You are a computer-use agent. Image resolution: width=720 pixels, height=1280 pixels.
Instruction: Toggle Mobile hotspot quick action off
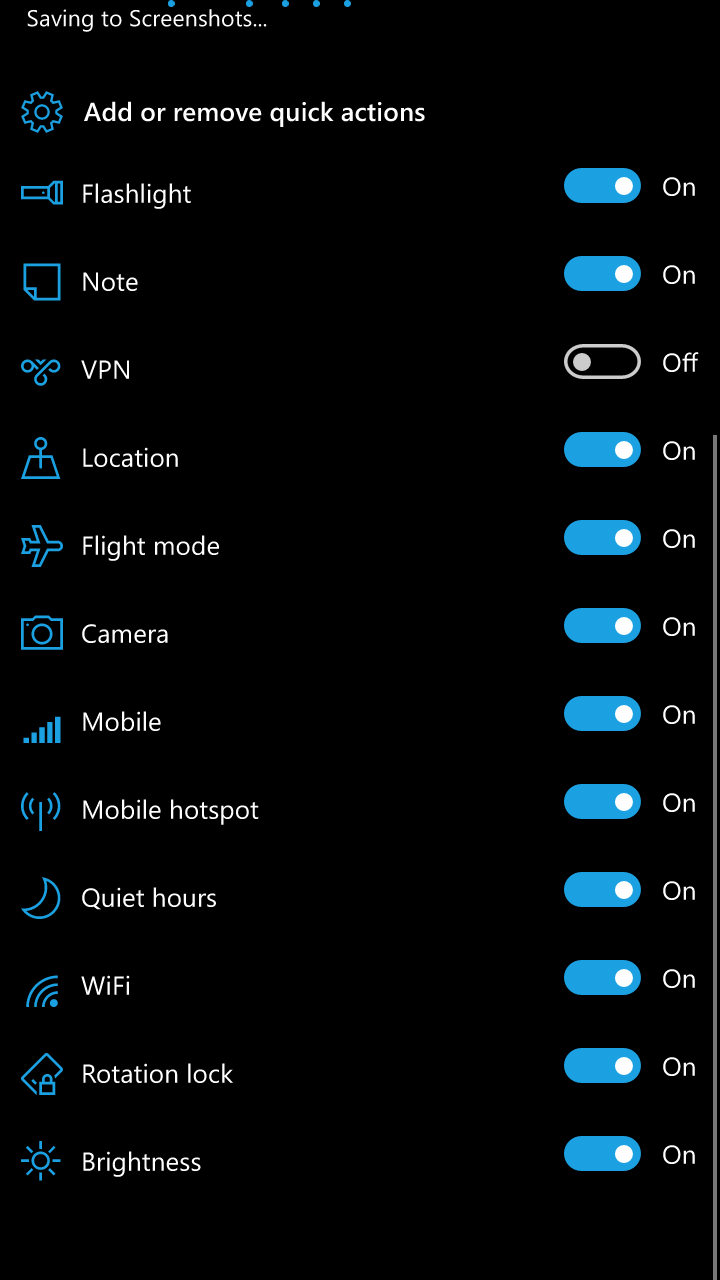[x=602, y=802]
